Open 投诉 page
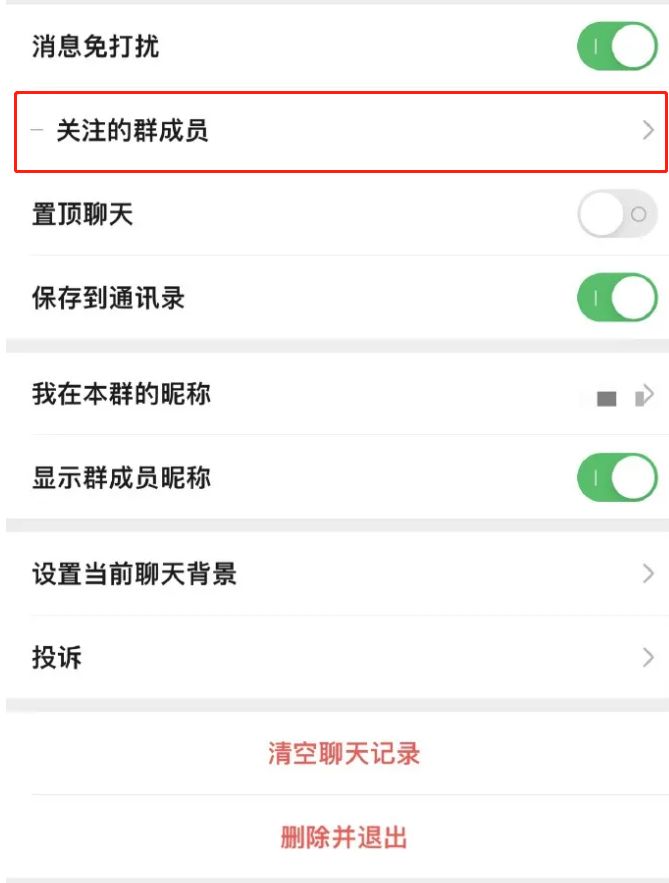This screenshot has height=883, width=669. tap(340, 657)
